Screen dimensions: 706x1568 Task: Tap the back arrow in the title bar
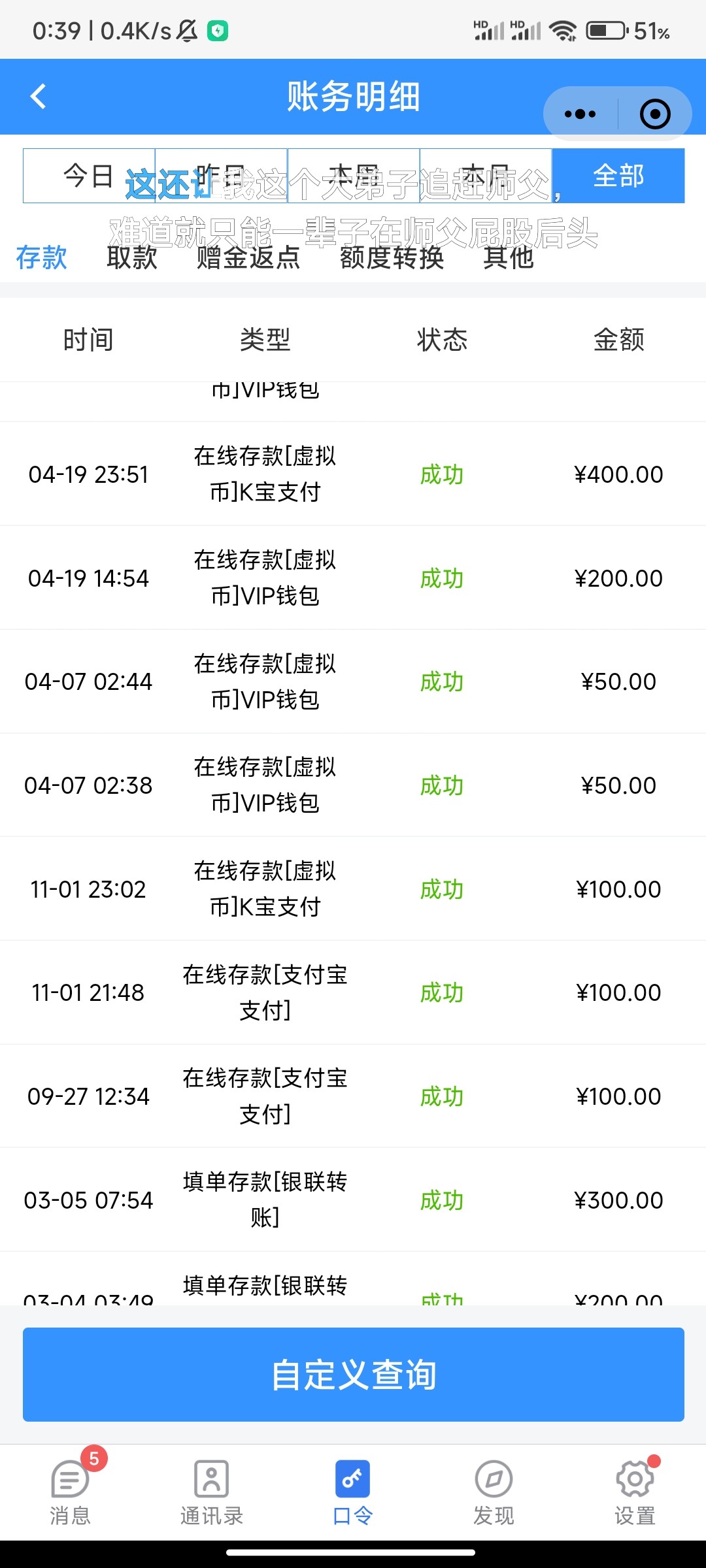[38, 96]
